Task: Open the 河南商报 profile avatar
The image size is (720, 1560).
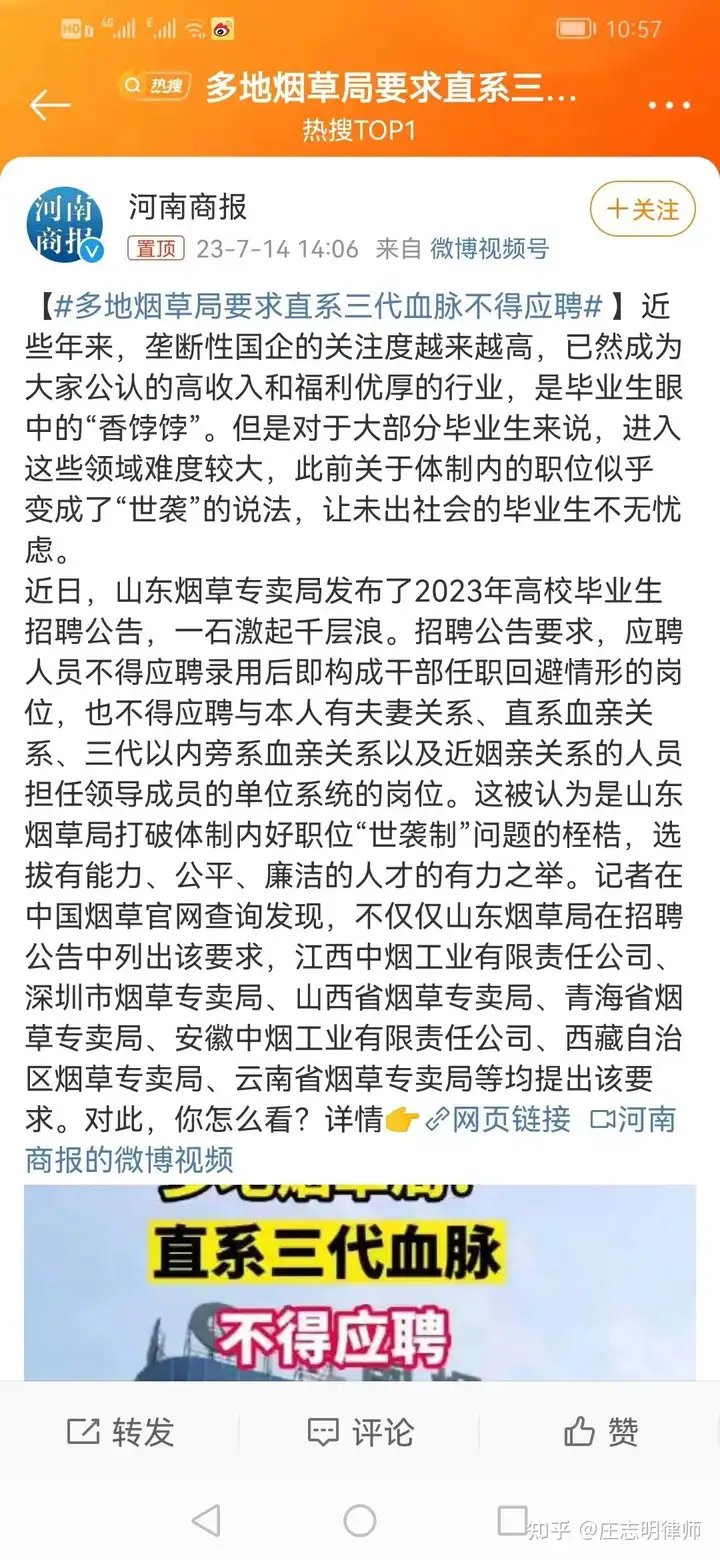Action: tap(64, 222)
